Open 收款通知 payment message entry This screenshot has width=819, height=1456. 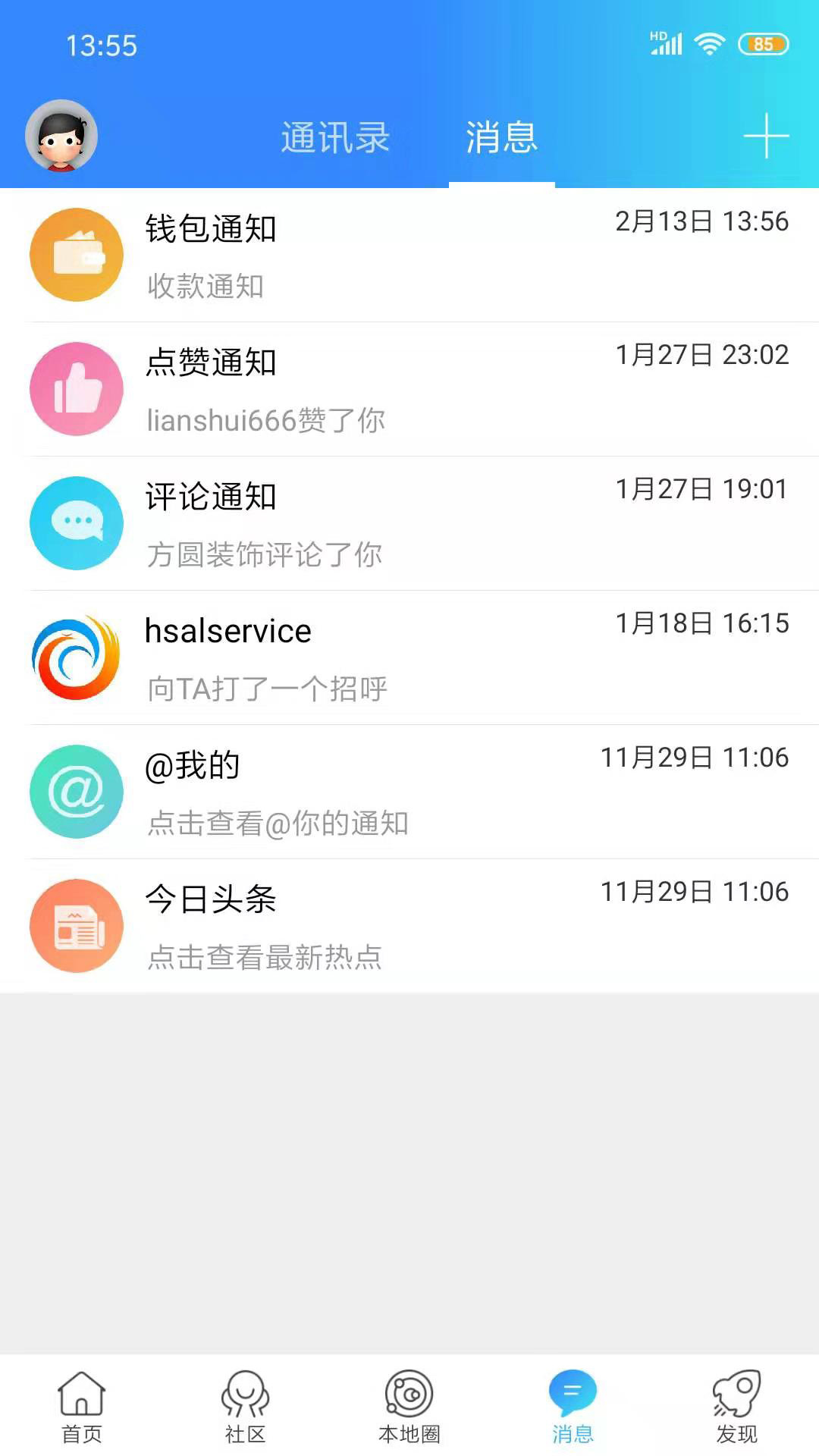(206, 287)
